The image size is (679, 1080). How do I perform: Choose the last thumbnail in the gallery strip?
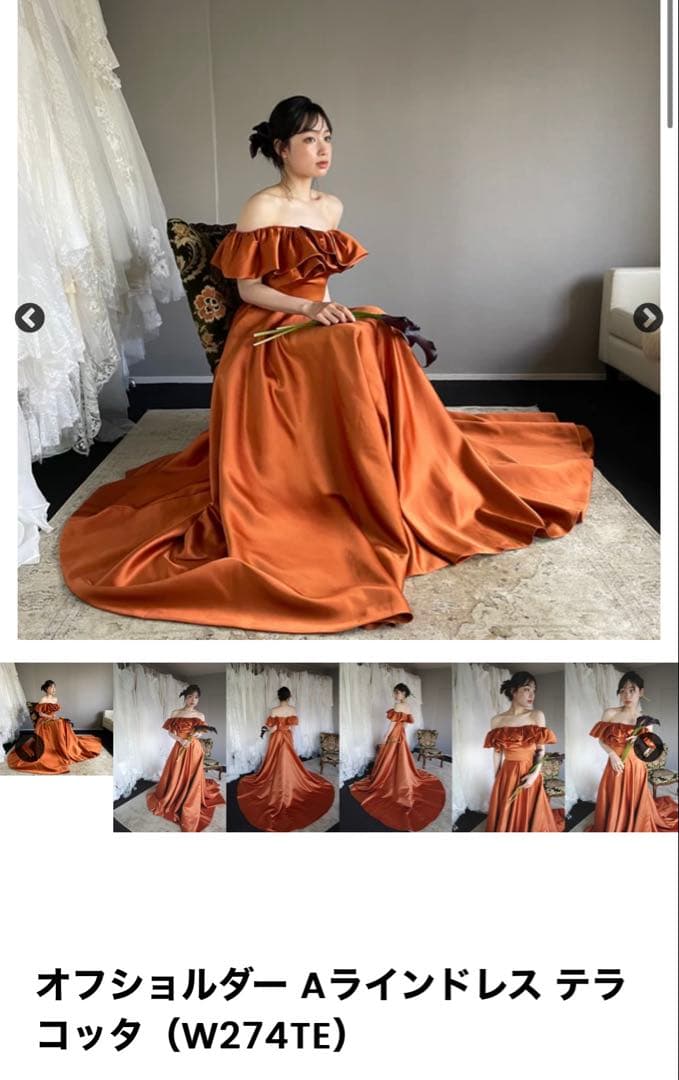coord(621,747)
